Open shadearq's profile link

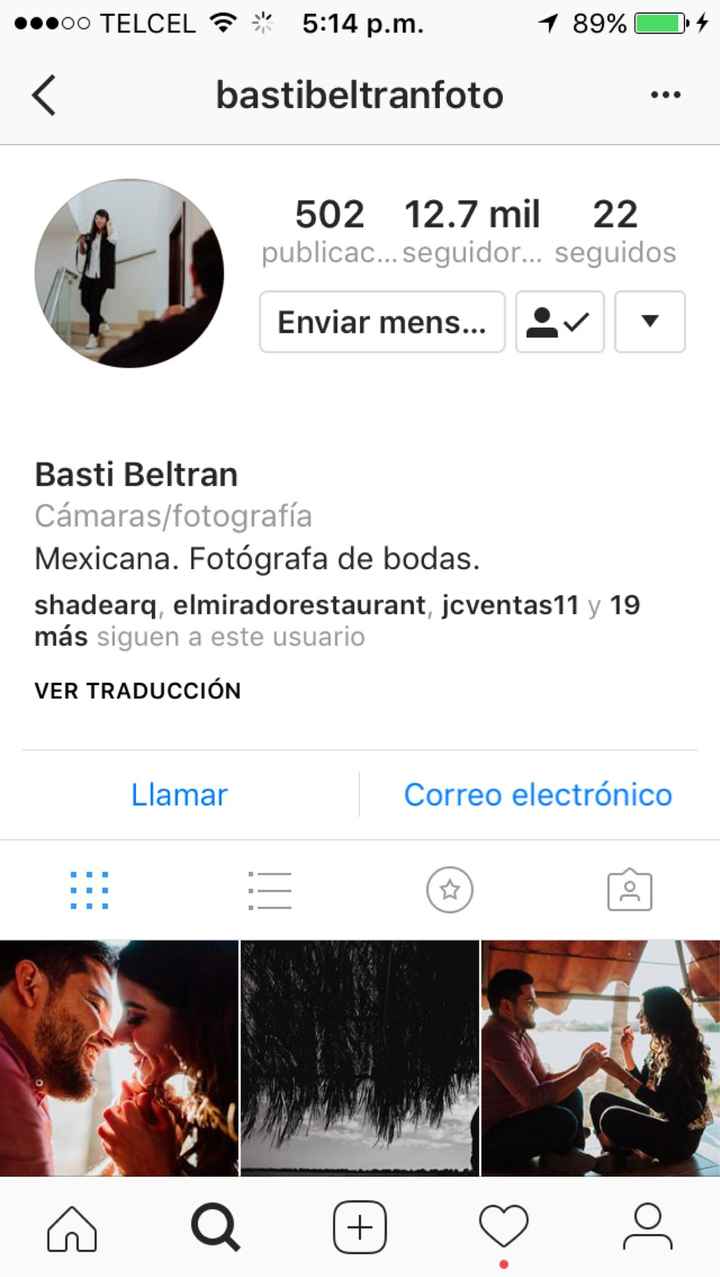(100, 606)
